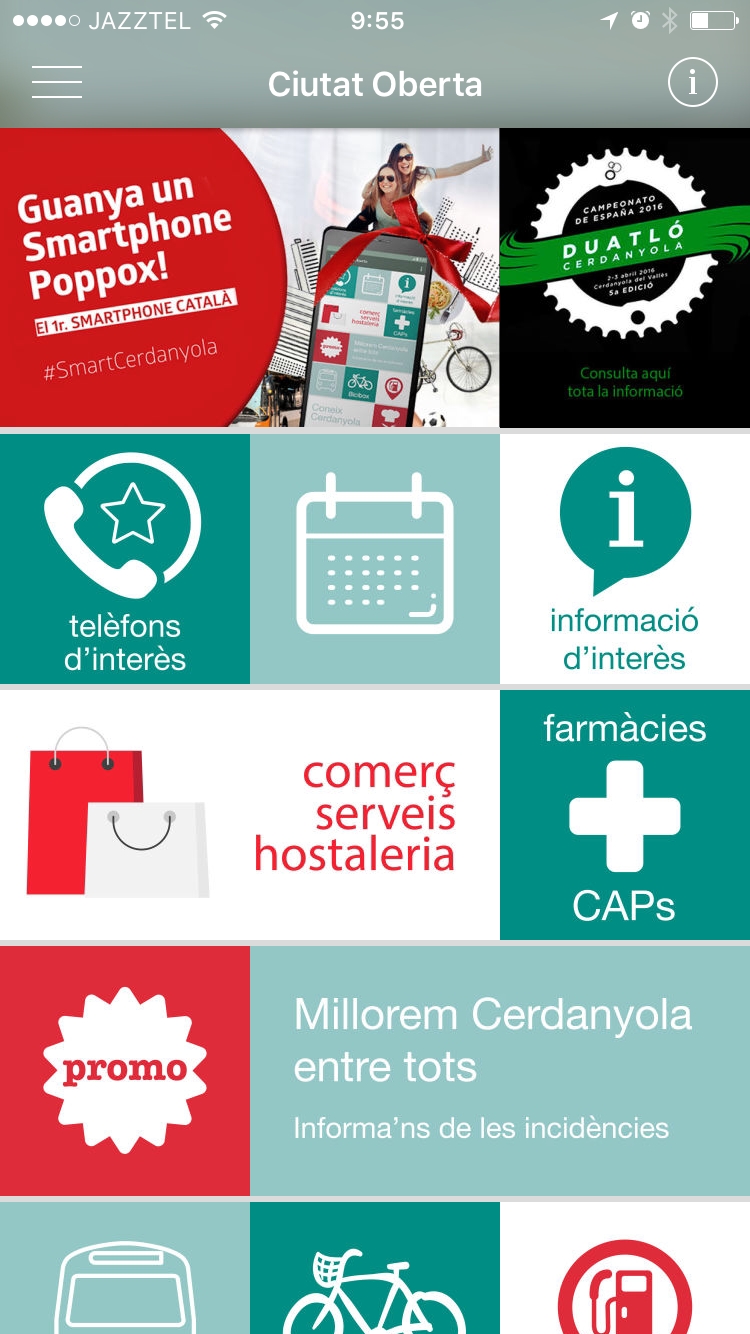Open farmàcies and CAPs tile
Viewport: 750px width, 1334px height.
point(625,815)
